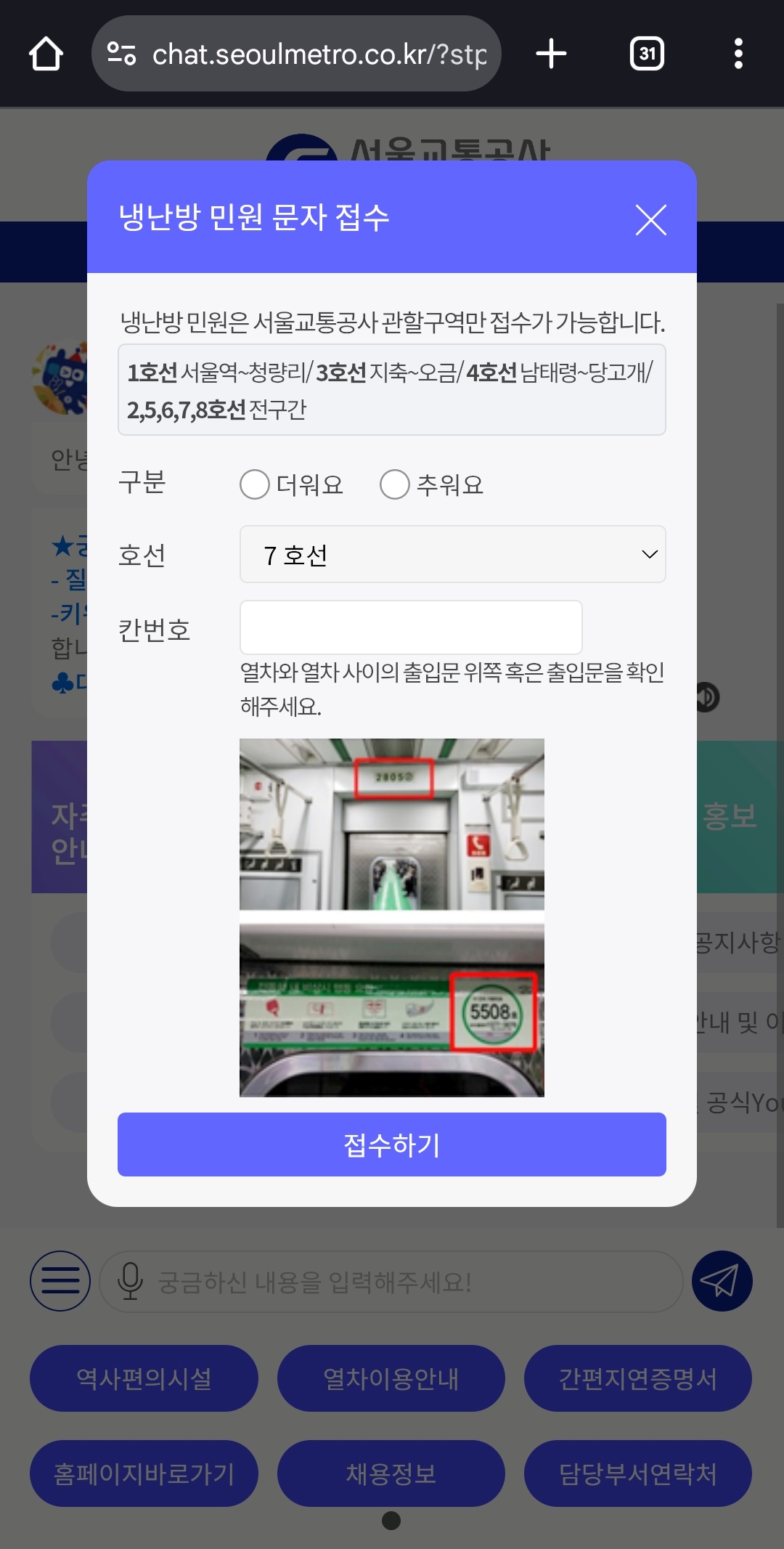This screenshot has width=784, height=1549.
Task: Tap the 역사편의시설 quick reply button
Action: [x=144, y=1378]
